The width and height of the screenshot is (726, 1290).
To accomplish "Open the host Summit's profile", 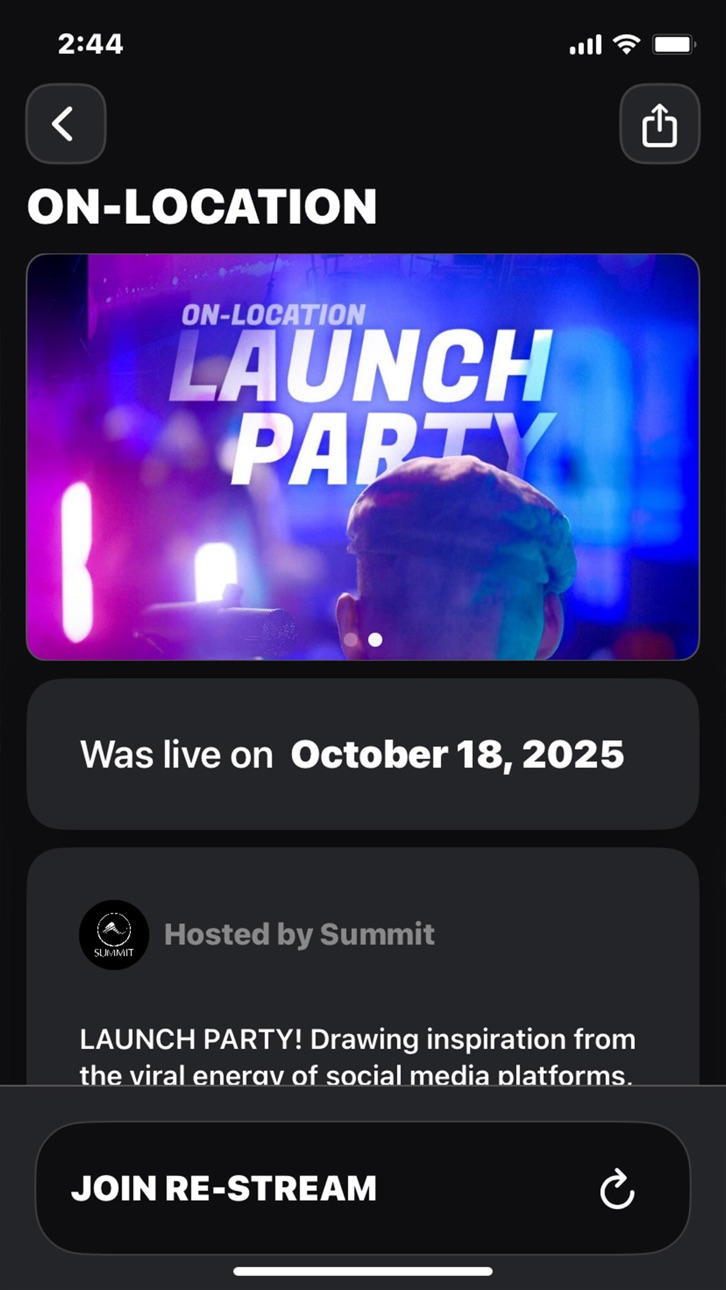I will [x=257, y=935].
